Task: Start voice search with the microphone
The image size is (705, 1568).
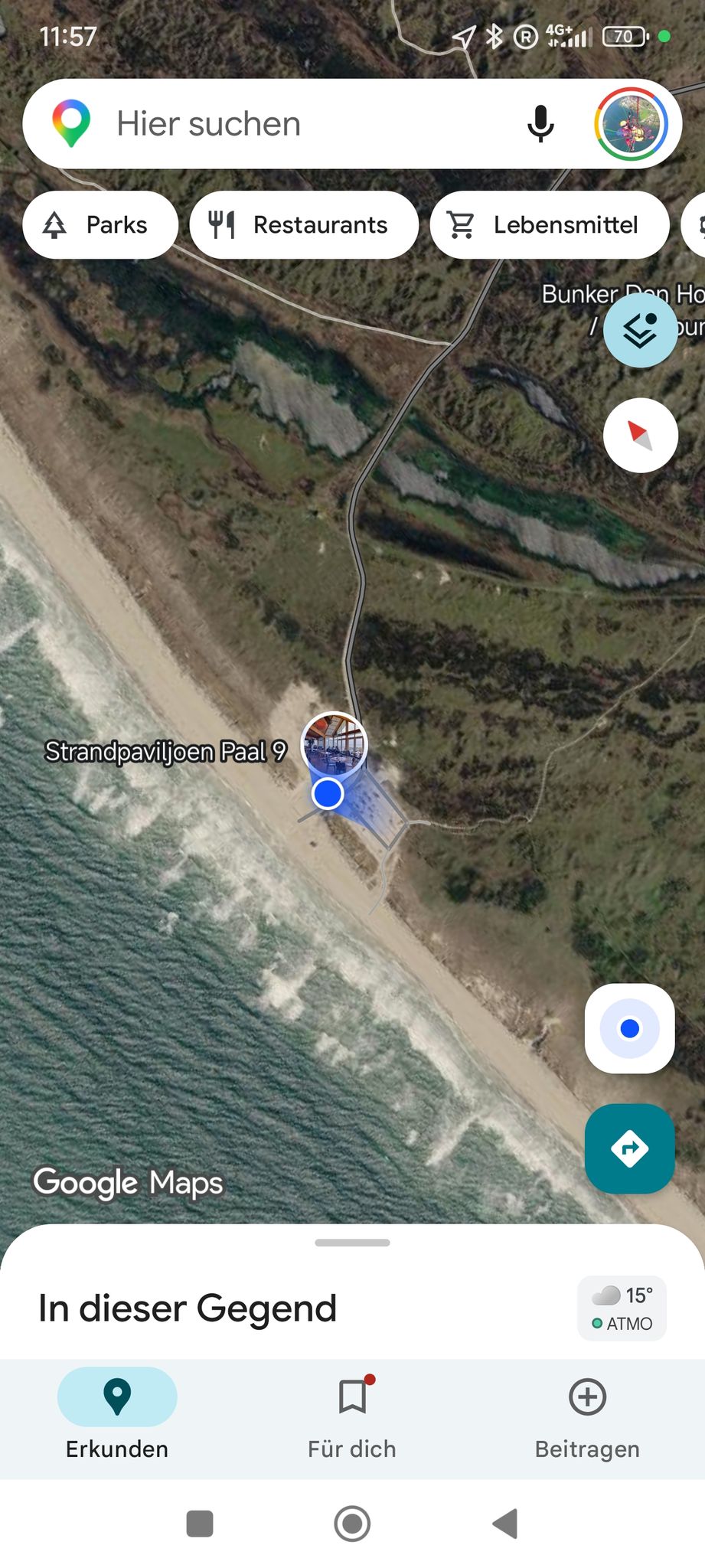Action: click(540, 124)
